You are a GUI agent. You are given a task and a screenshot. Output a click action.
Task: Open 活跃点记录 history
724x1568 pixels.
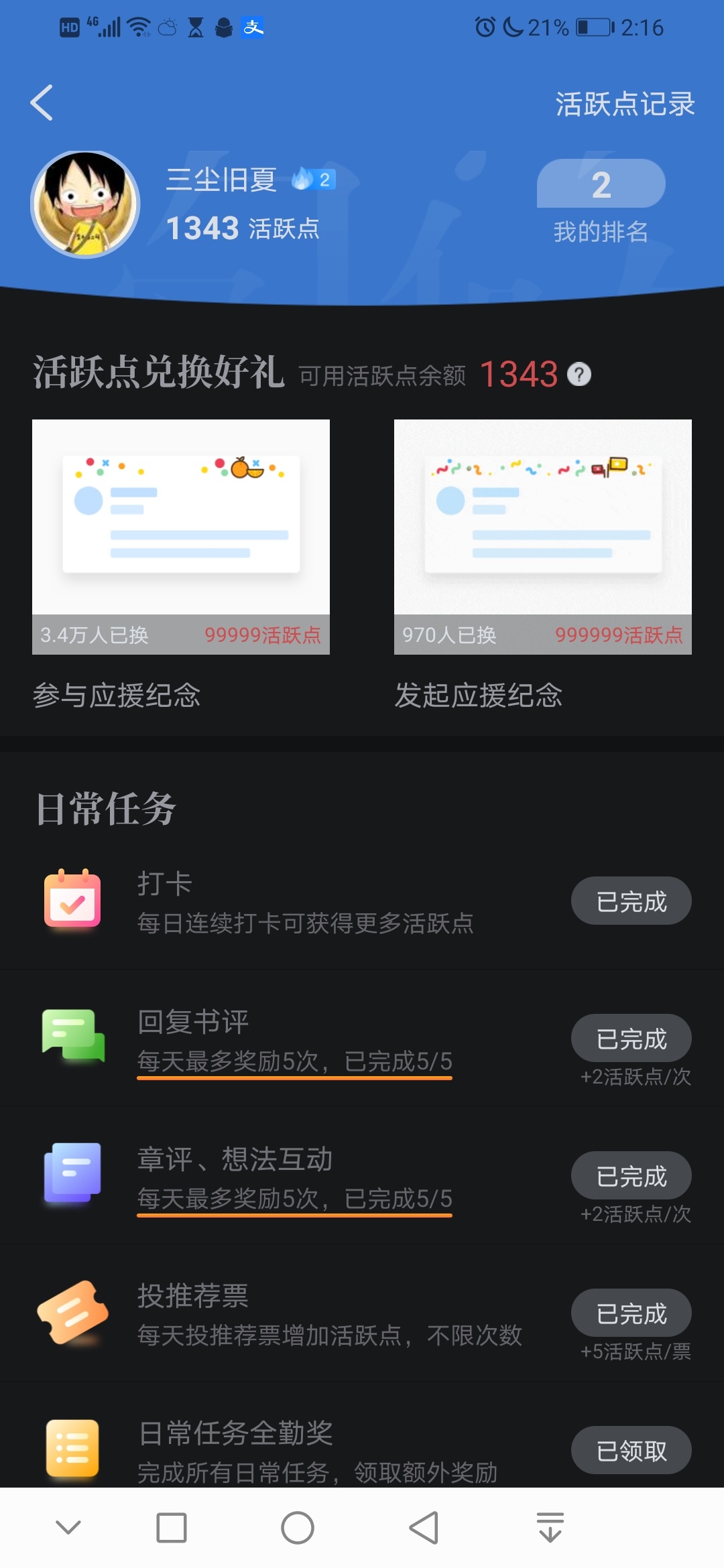pyautogui.click(x=625, y=104)
